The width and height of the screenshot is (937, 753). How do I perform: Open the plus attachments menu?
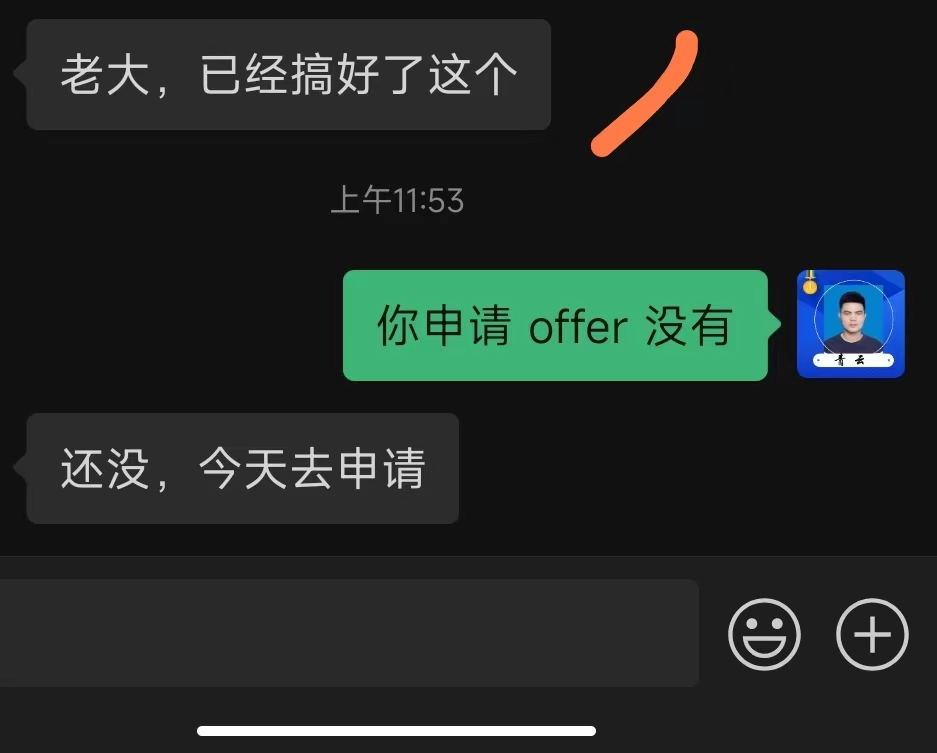(x=871, y=634)
